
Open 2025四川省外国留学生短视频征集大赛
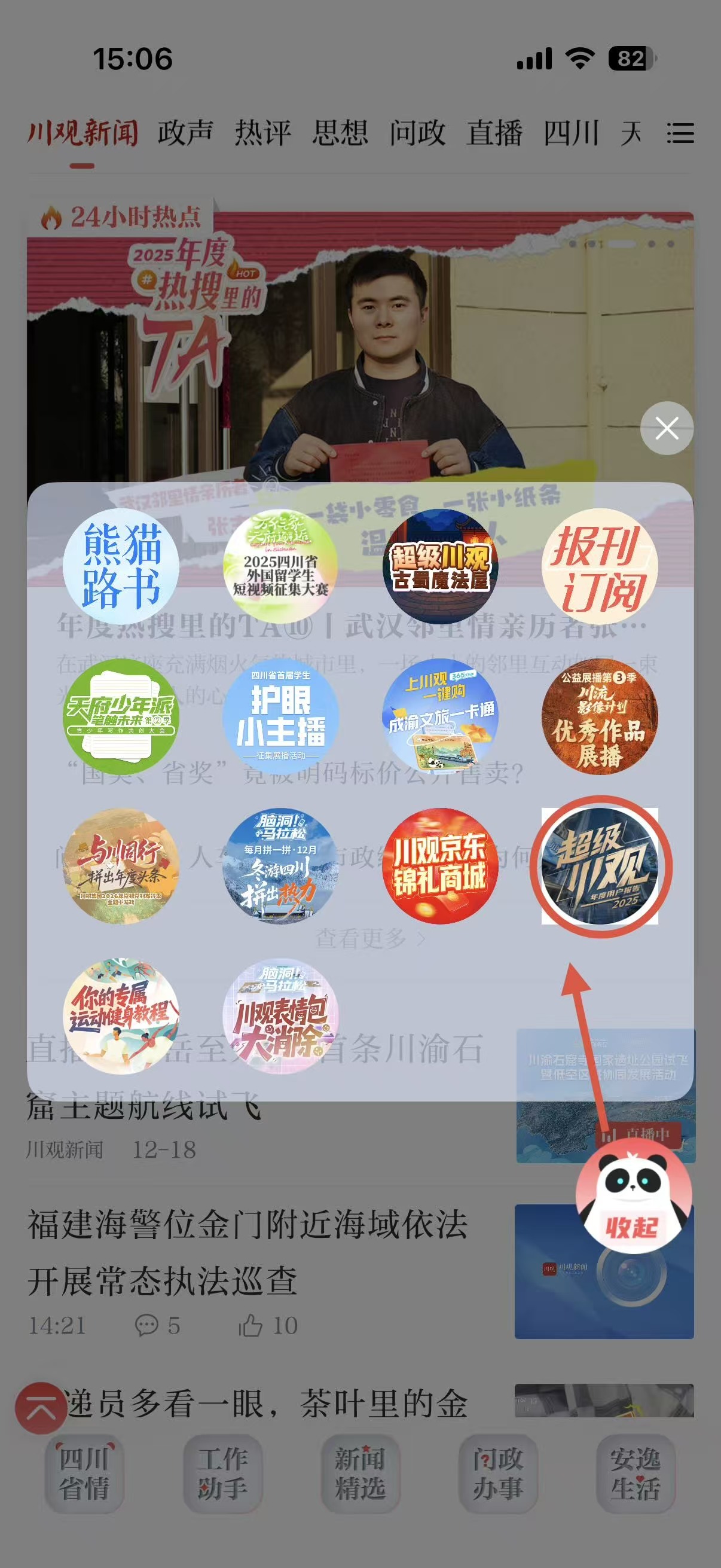tap(280, 566)
